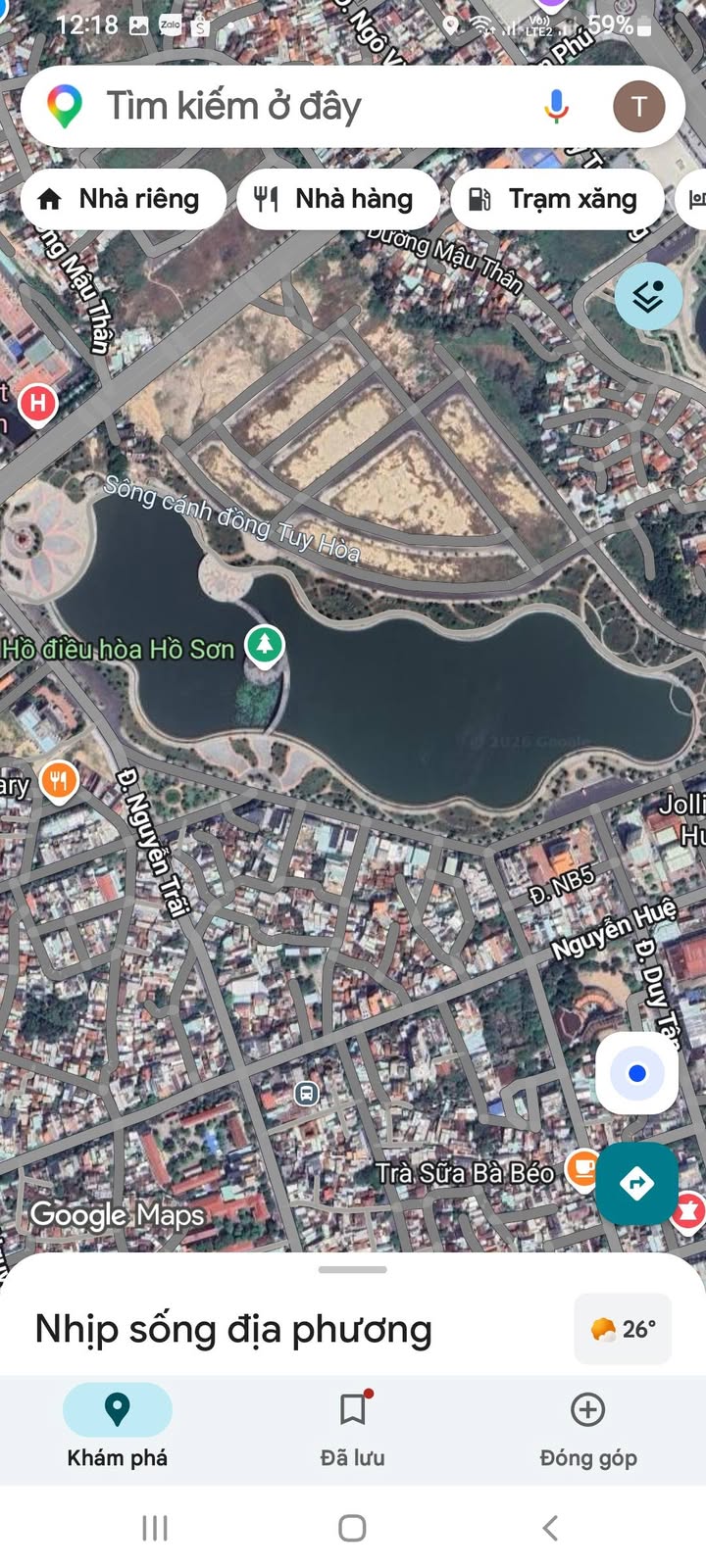Open the "Tìm kiếm ở đây" search box
Screen dimensions: 706x1568
coord(294,106)
